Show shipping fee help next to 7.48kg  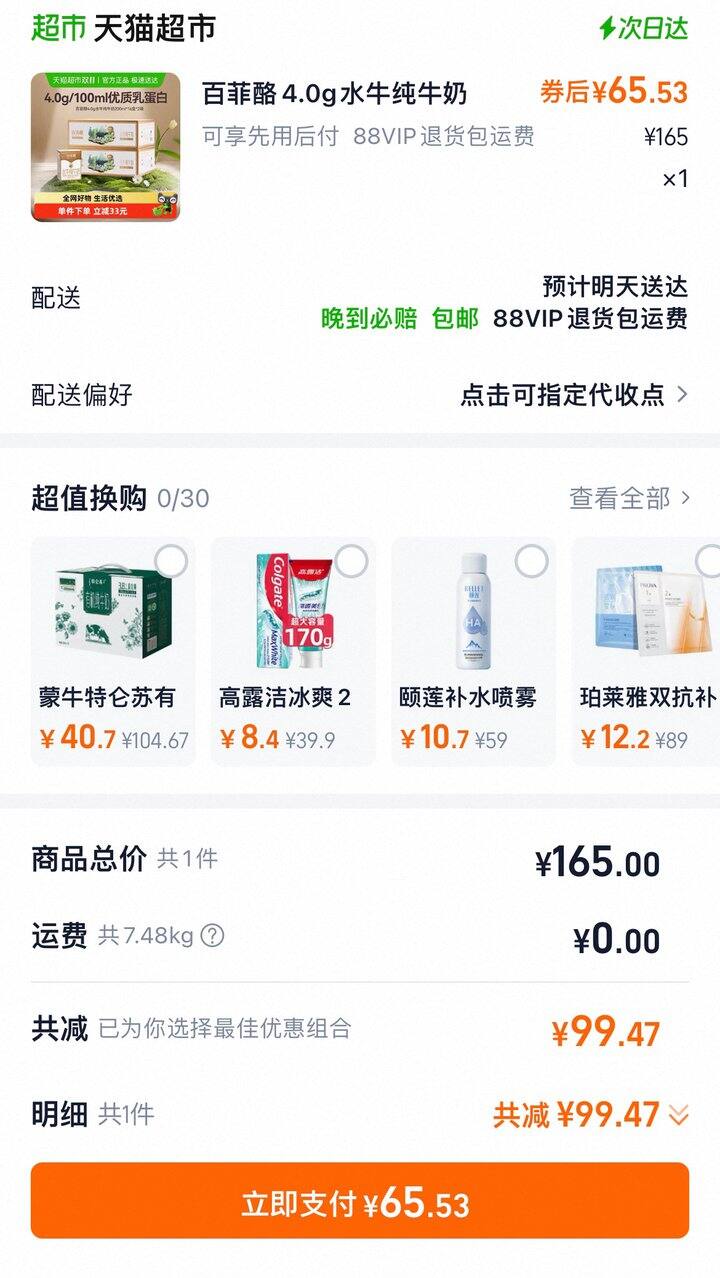click(x=212, y=936)
